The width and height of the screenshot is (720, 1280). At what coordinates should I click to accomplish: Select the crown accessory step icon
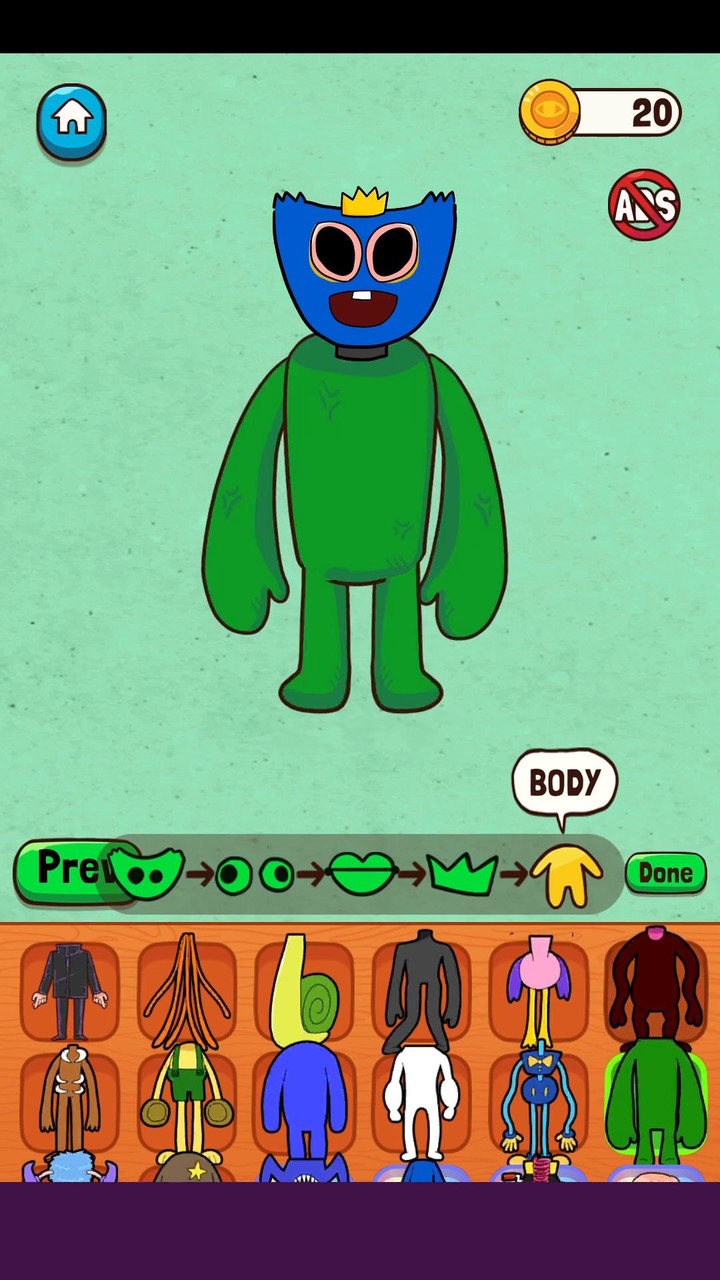(461, 872)
